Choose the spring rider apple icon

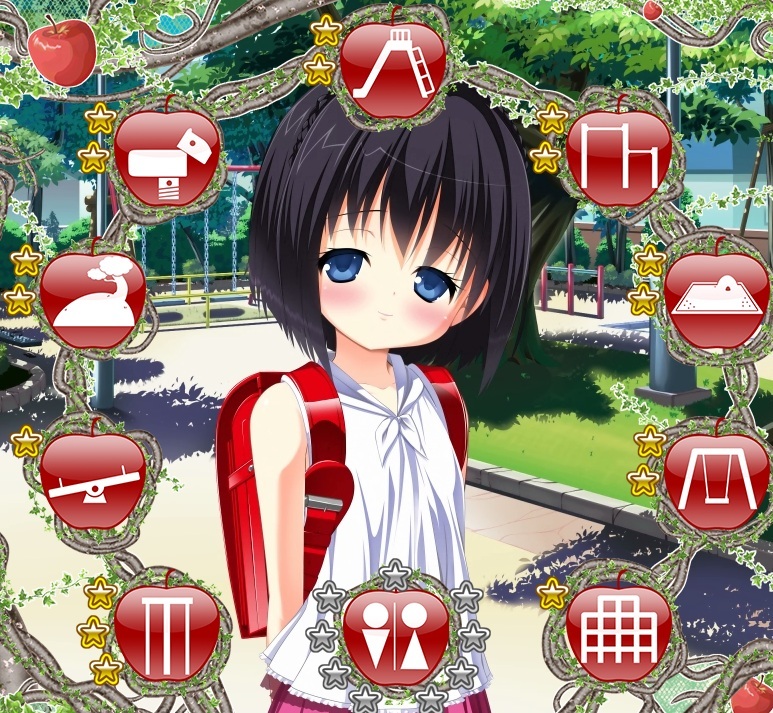coord(167,157)
